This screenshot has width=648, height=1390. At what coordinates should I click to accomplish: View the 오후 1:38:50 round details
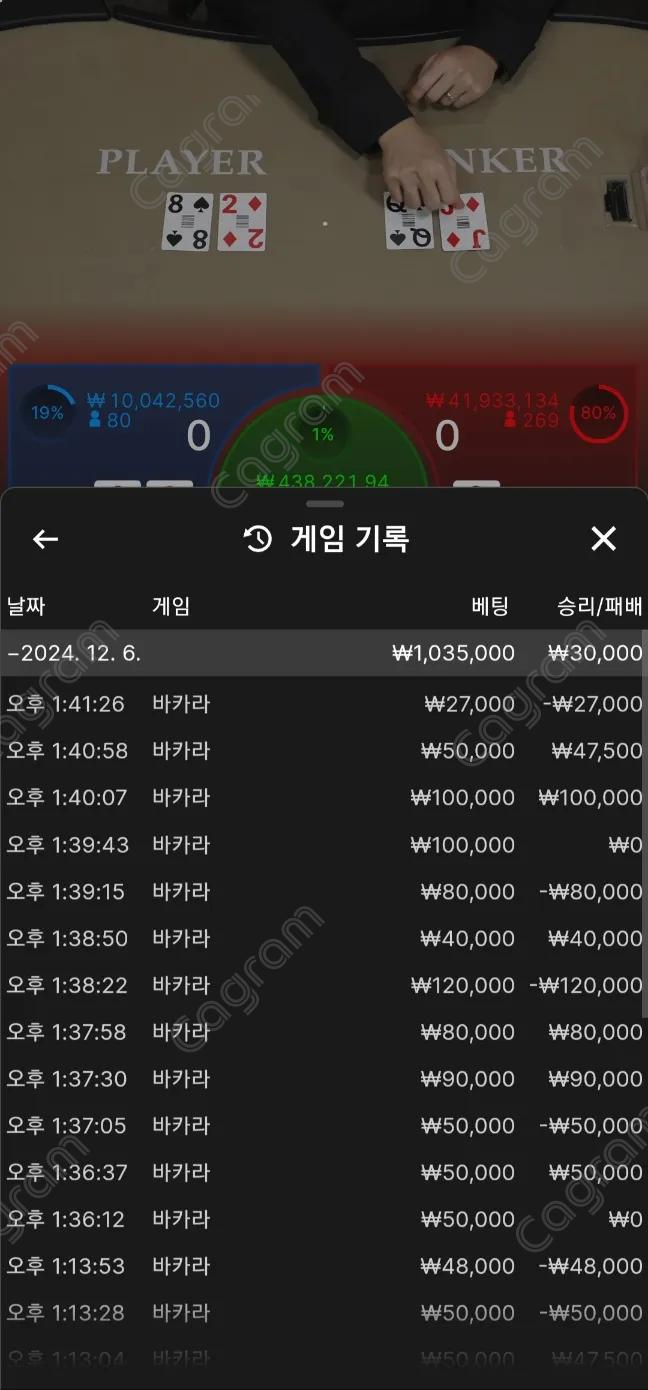[322, 939]
